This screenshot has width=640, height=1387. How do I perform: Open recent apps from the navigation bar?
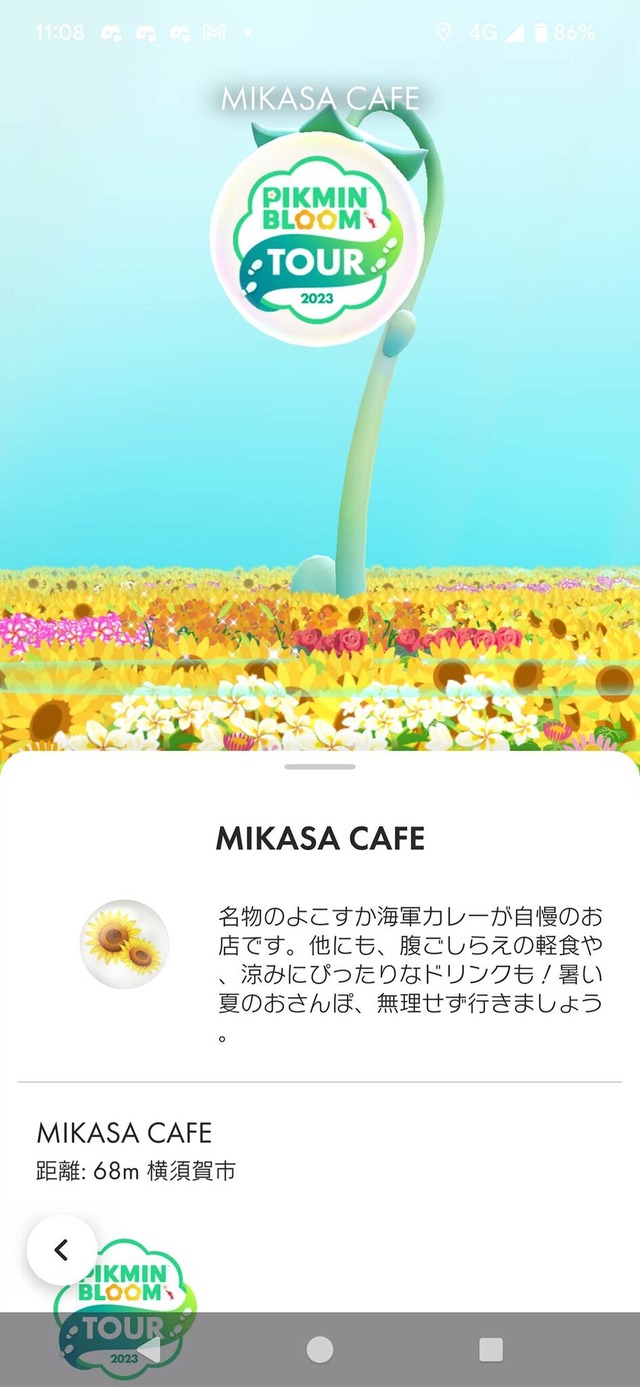click(491, 1349)
